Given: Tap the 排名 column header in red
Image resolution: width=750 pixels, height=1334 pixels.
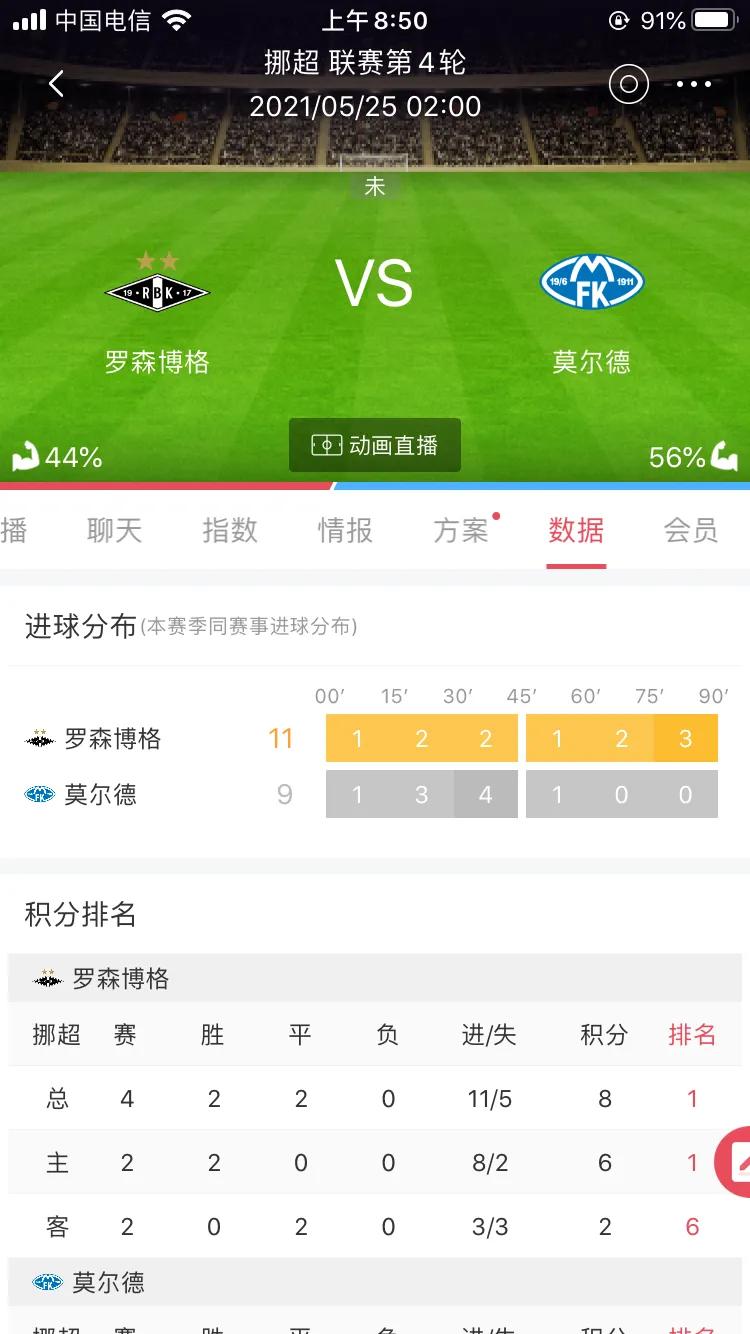Looking at the screenshot, I should (x=692, y=1036).
